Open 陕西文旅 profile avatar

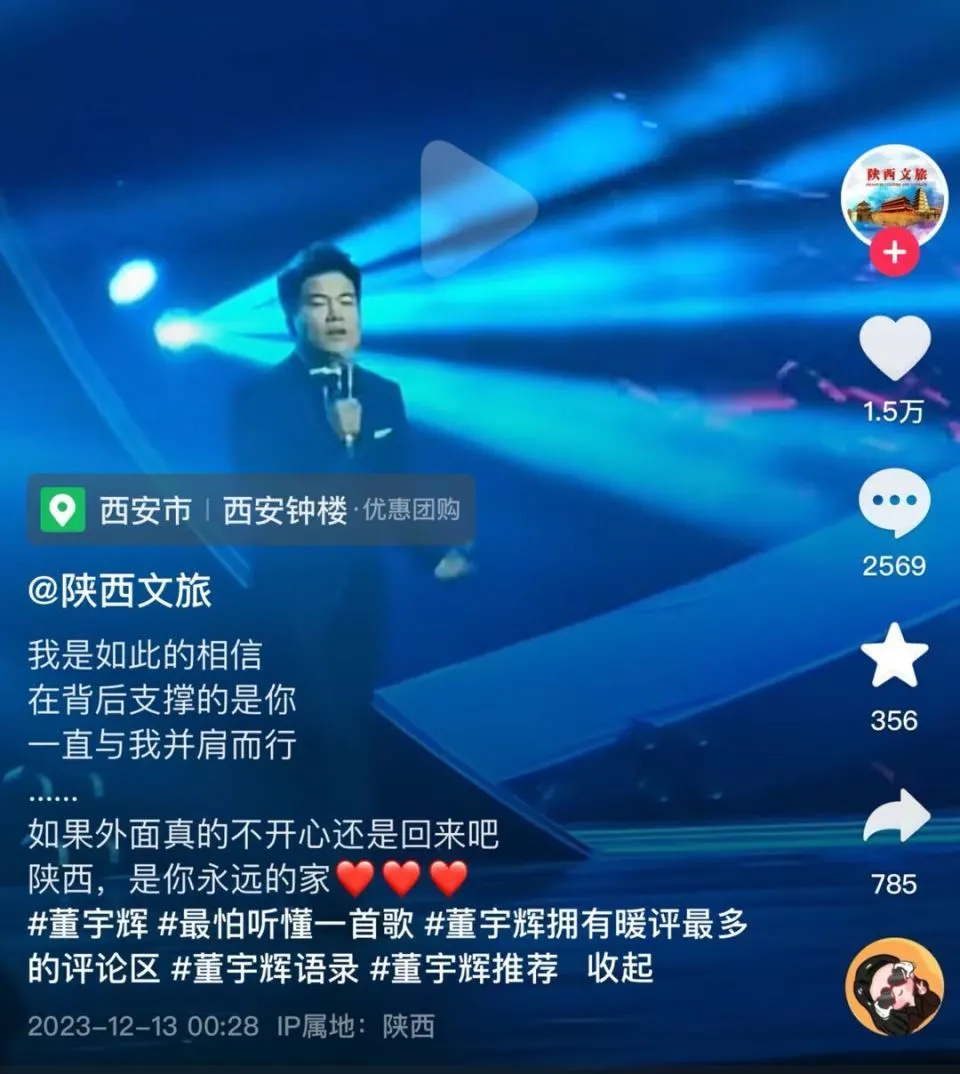click(x=893, y=196)
